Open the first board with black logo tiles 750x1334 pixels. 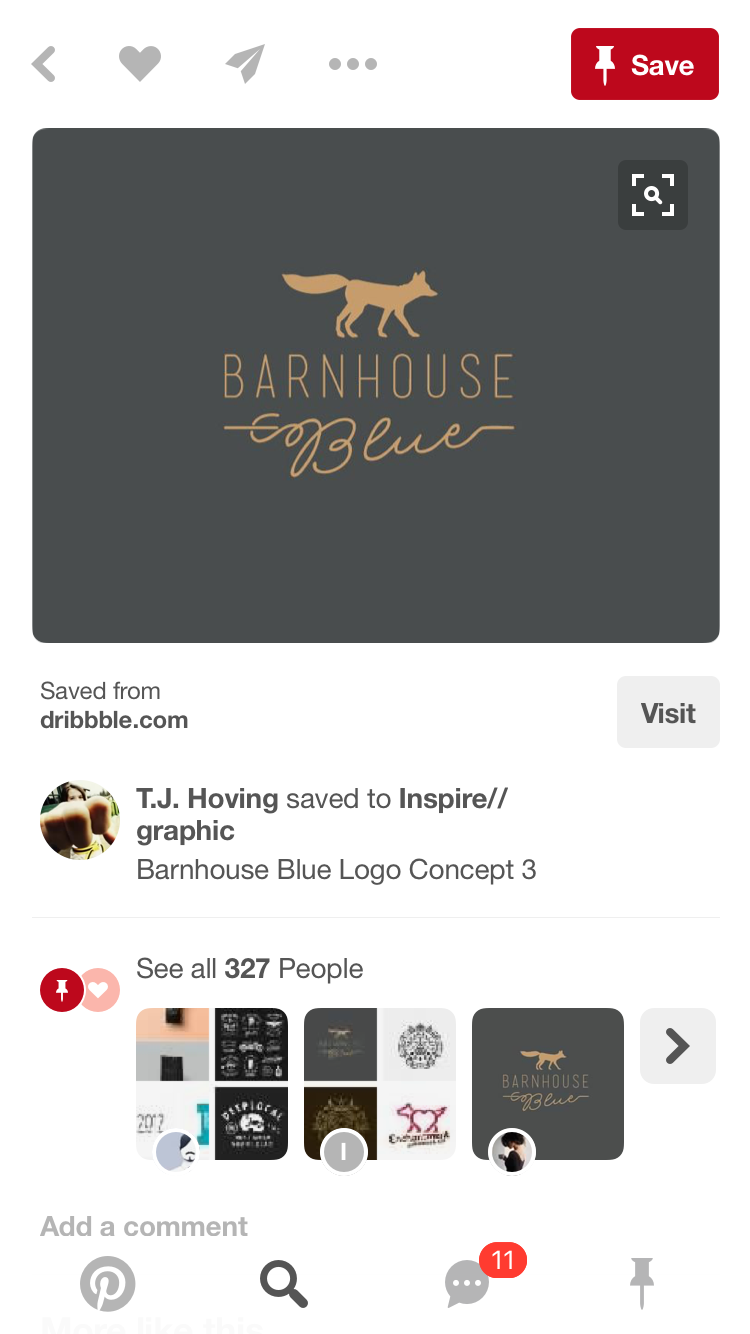pyautogui.click(x=212, y=1083)
